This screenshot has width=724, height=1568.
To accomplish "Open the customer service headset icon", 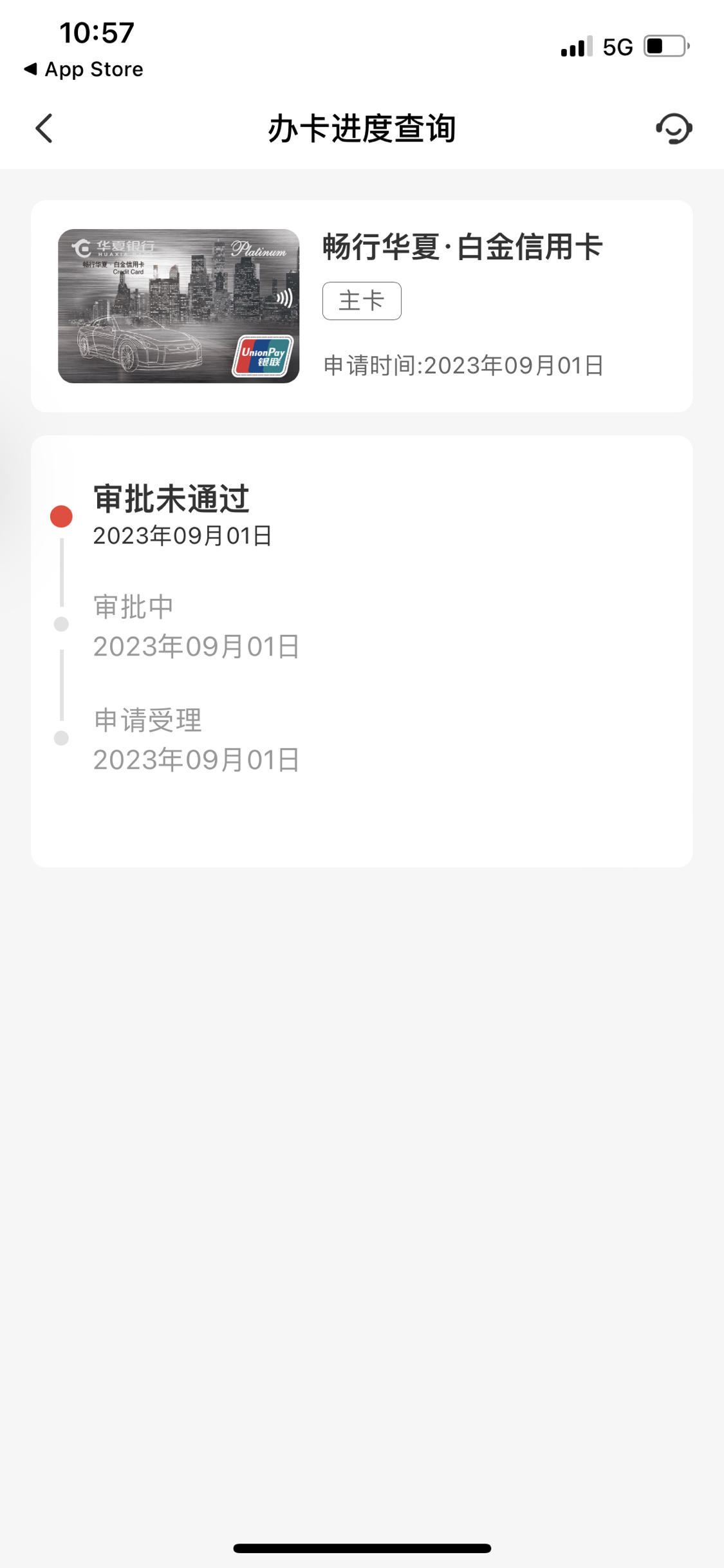I will (x=674, y=128).
